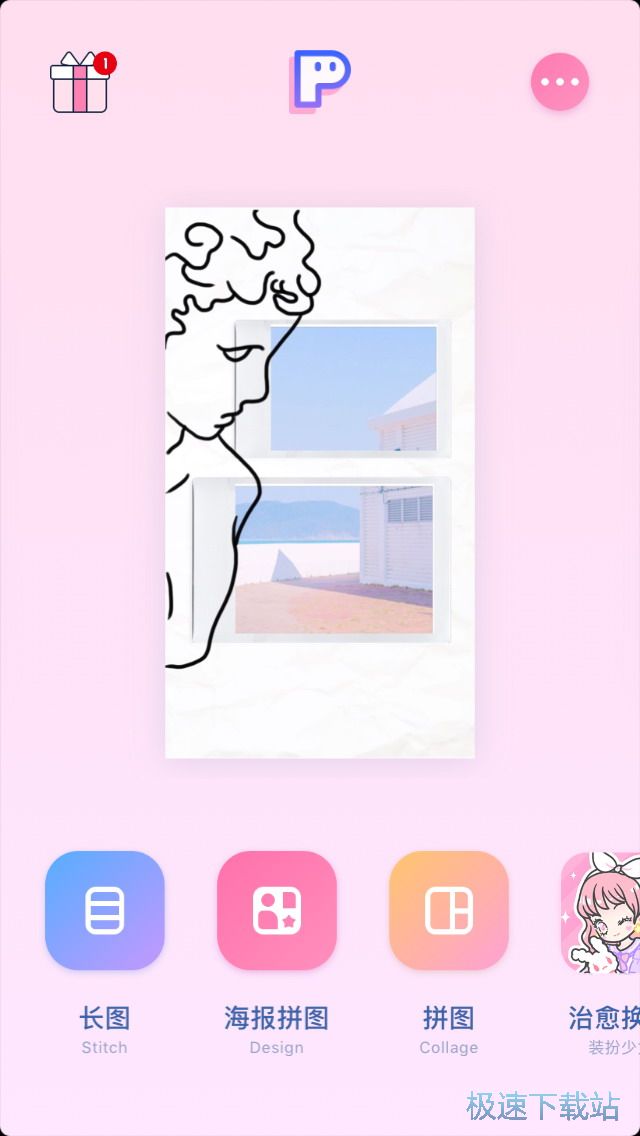Open the 治愈换装 dress-up game icon
Image resolution: width=640 pixels, height=1136 pixels.
tap(602, 910)
